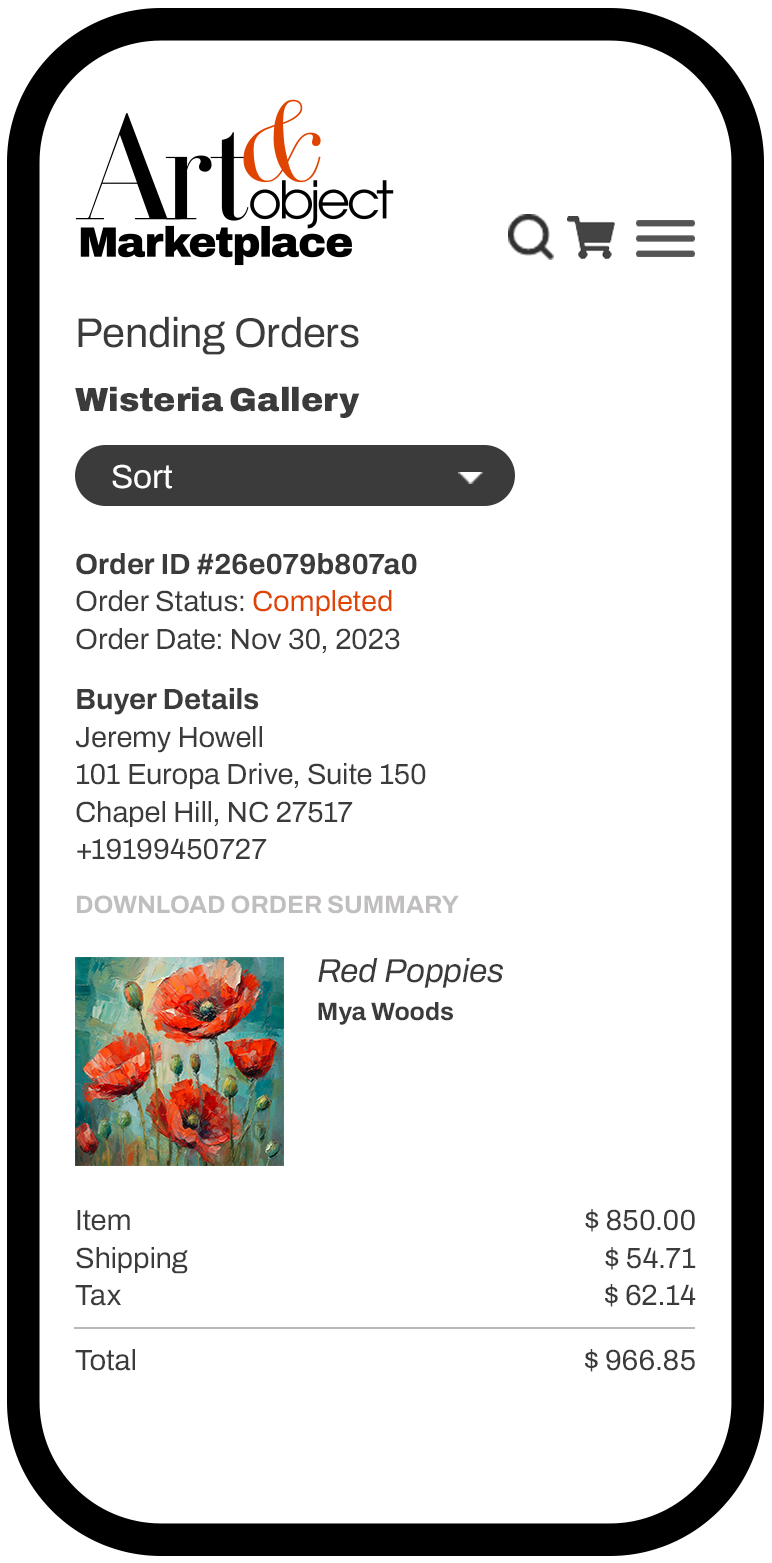Viewport: 772px width, 1563px height.
Task: Open the hamburger menu
Action: [x=665, y=239]
